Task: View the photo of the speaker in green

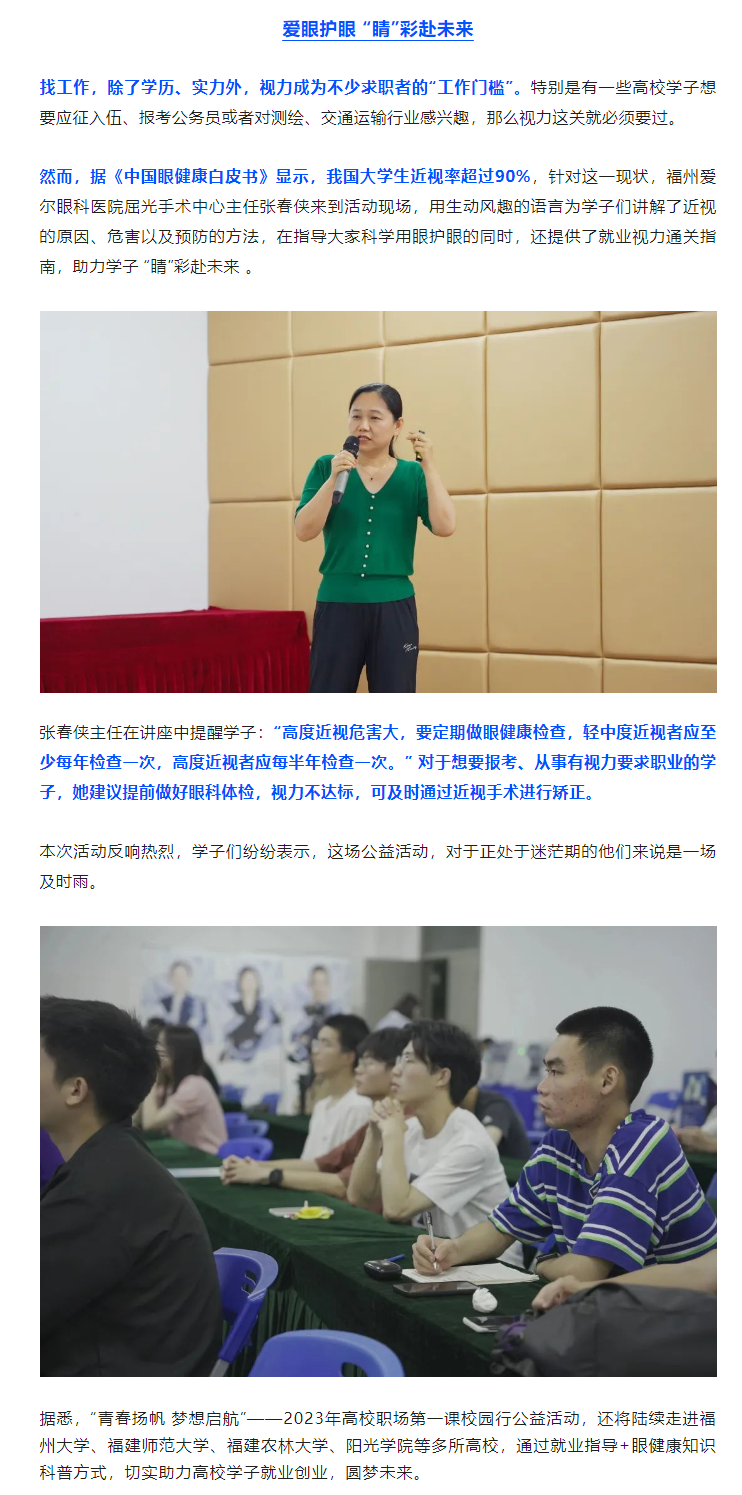Action: tap(378, 501)
